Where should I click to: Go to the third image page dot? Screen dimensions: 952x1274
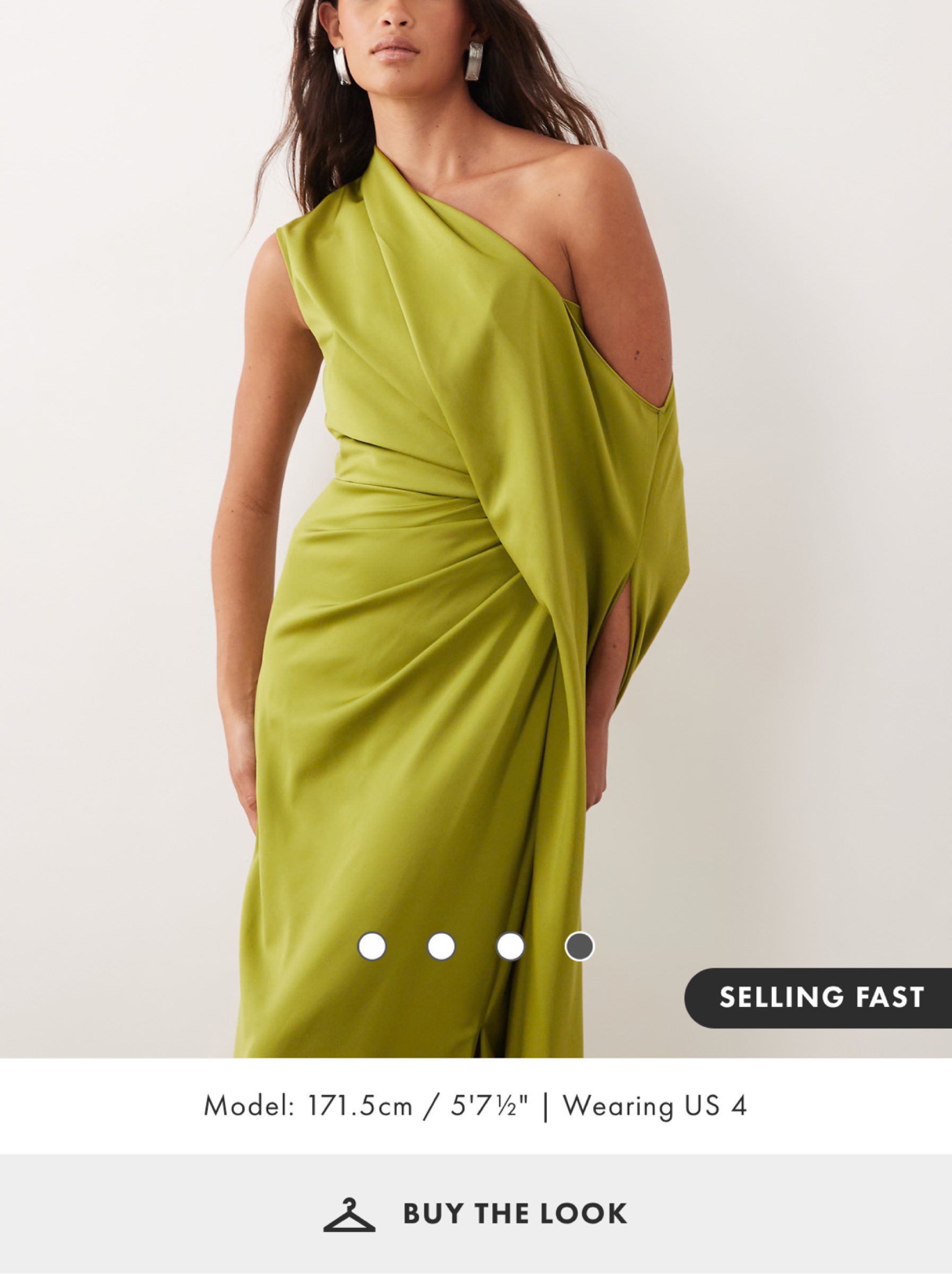(510, 946)
